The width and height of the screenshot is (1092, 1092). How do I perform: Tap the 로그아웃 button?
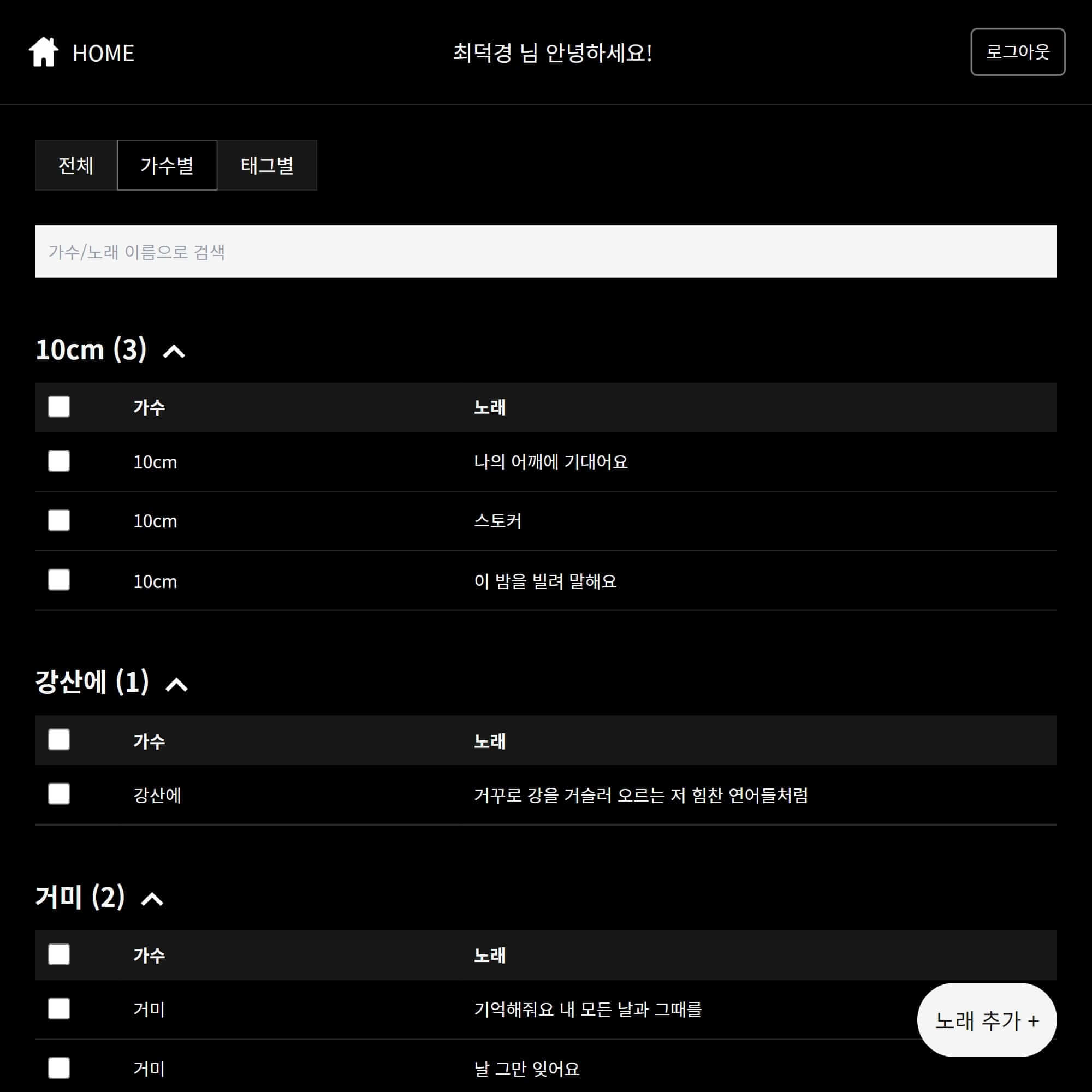(1017, 52)
